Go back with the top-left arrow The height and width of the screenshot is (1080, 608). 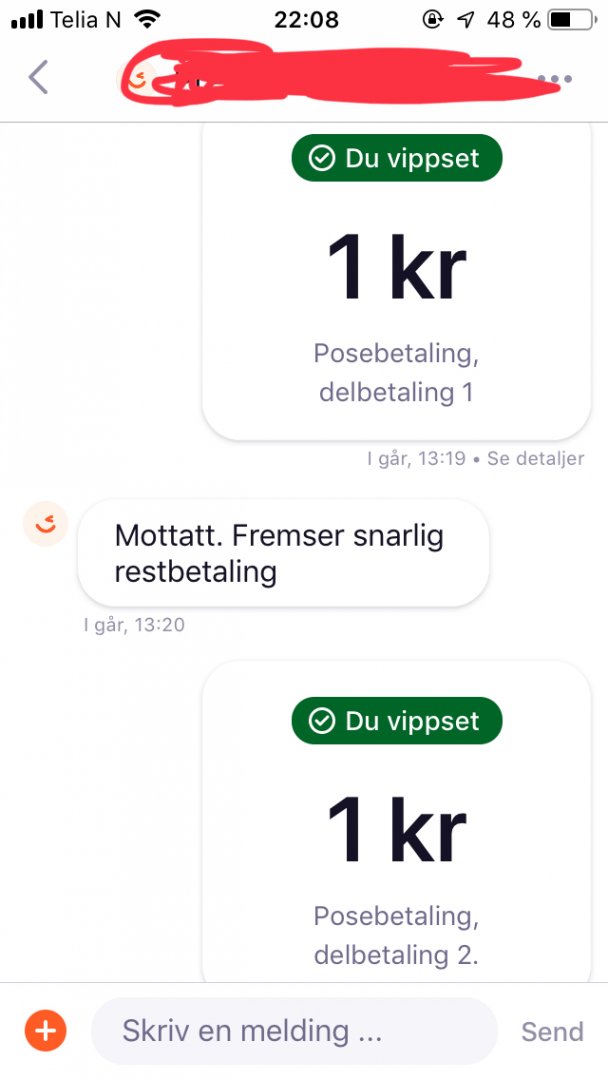click(x=38, y=77)
